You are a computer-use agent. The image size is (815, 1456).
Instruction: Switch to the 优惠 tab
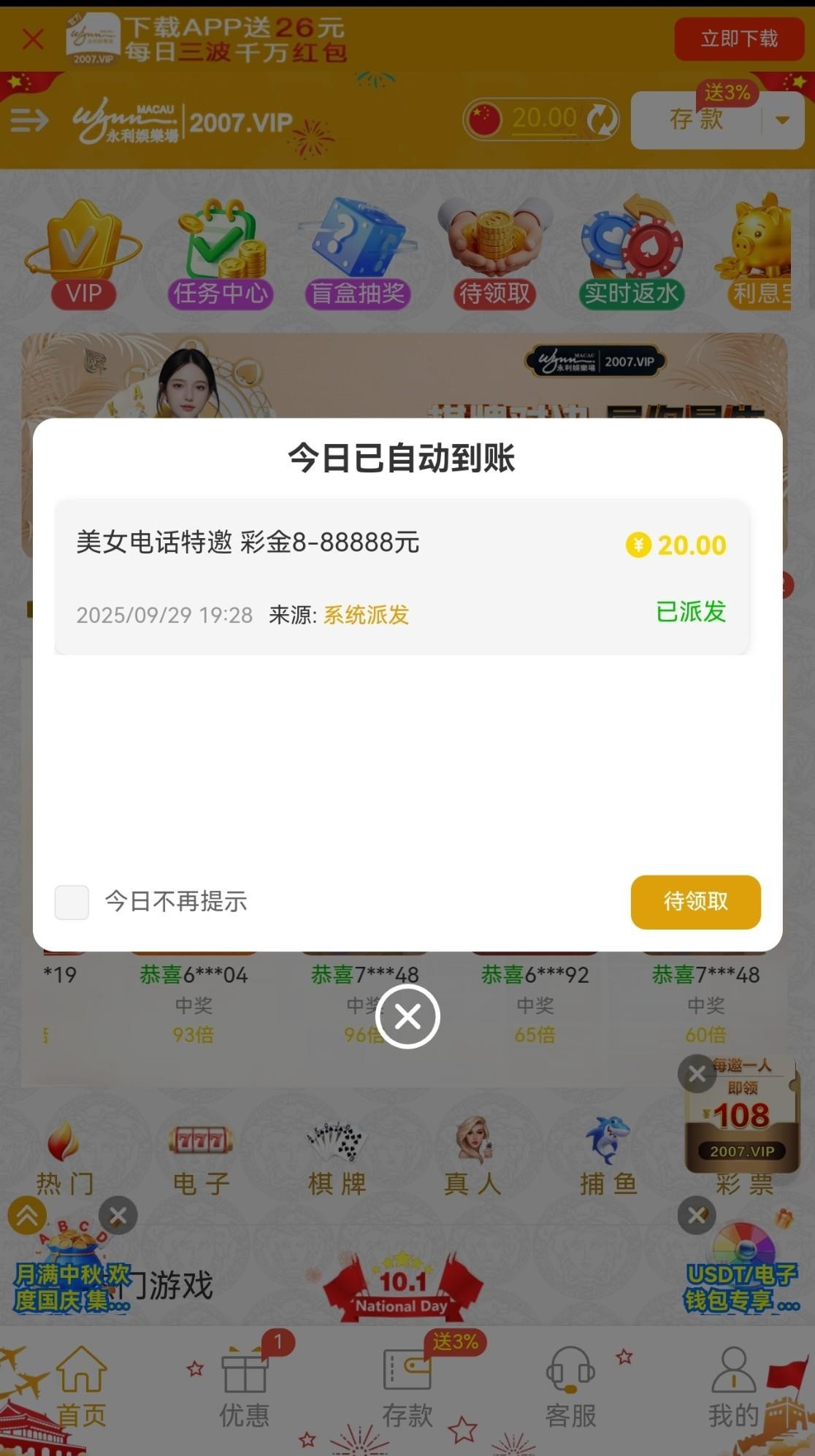point(245,1387)
